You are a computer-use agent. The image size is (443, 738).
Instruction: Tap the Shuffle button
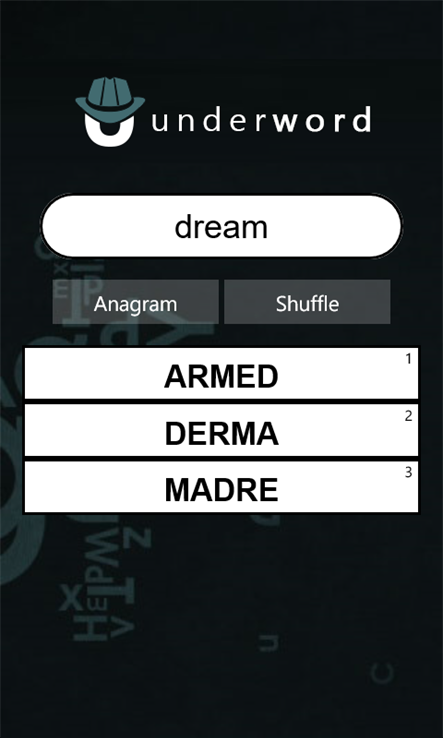tap(307, 302)
